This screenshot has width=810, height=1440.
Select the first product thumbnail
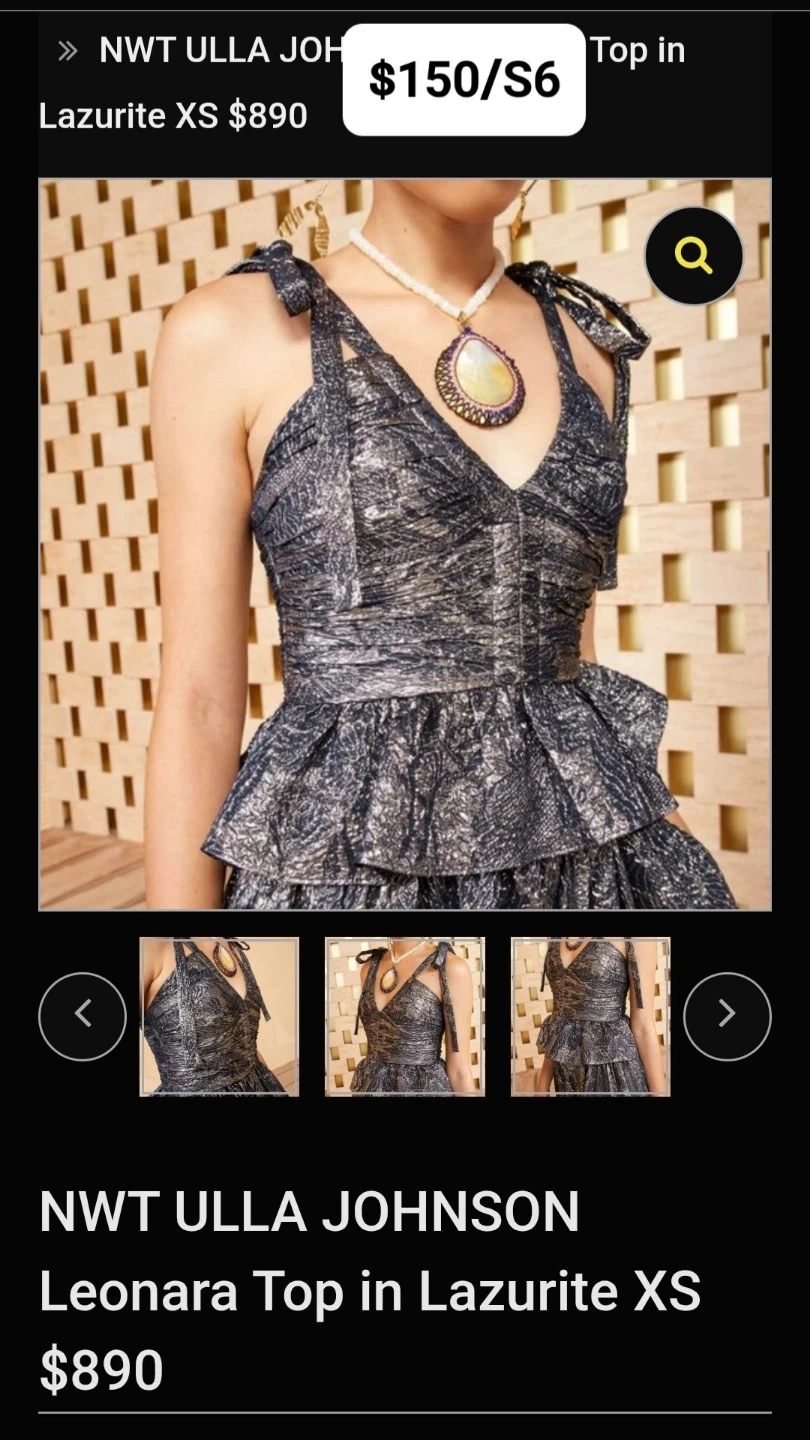(219, 1016)
